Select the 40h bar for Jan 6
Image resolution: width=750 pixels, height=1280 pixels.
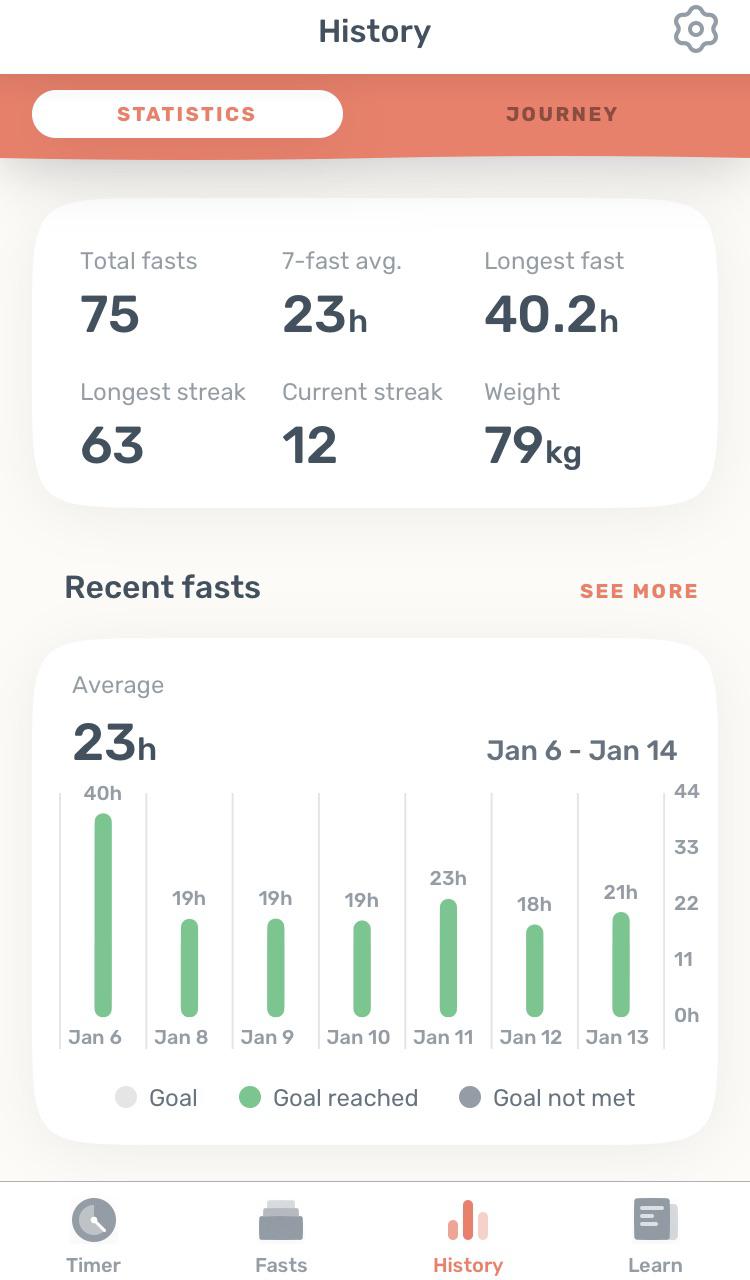tap(103, 913)
